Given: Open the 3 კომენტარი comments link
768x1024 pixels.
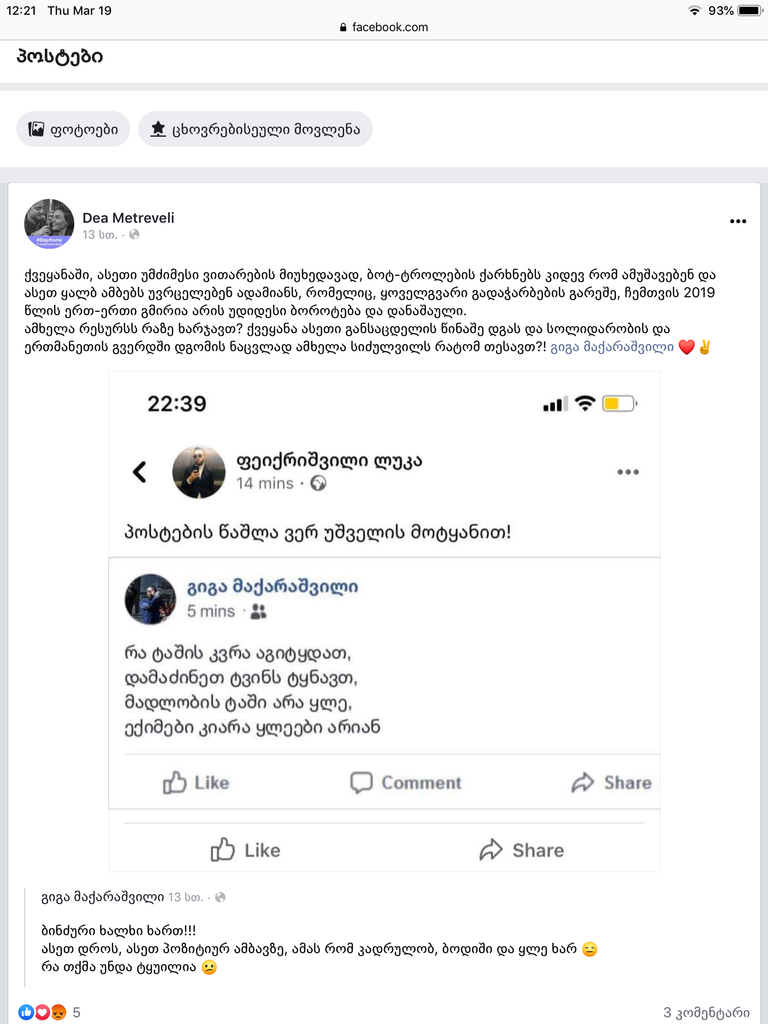Looking at the screenshot, I should tap(706, 1013).
